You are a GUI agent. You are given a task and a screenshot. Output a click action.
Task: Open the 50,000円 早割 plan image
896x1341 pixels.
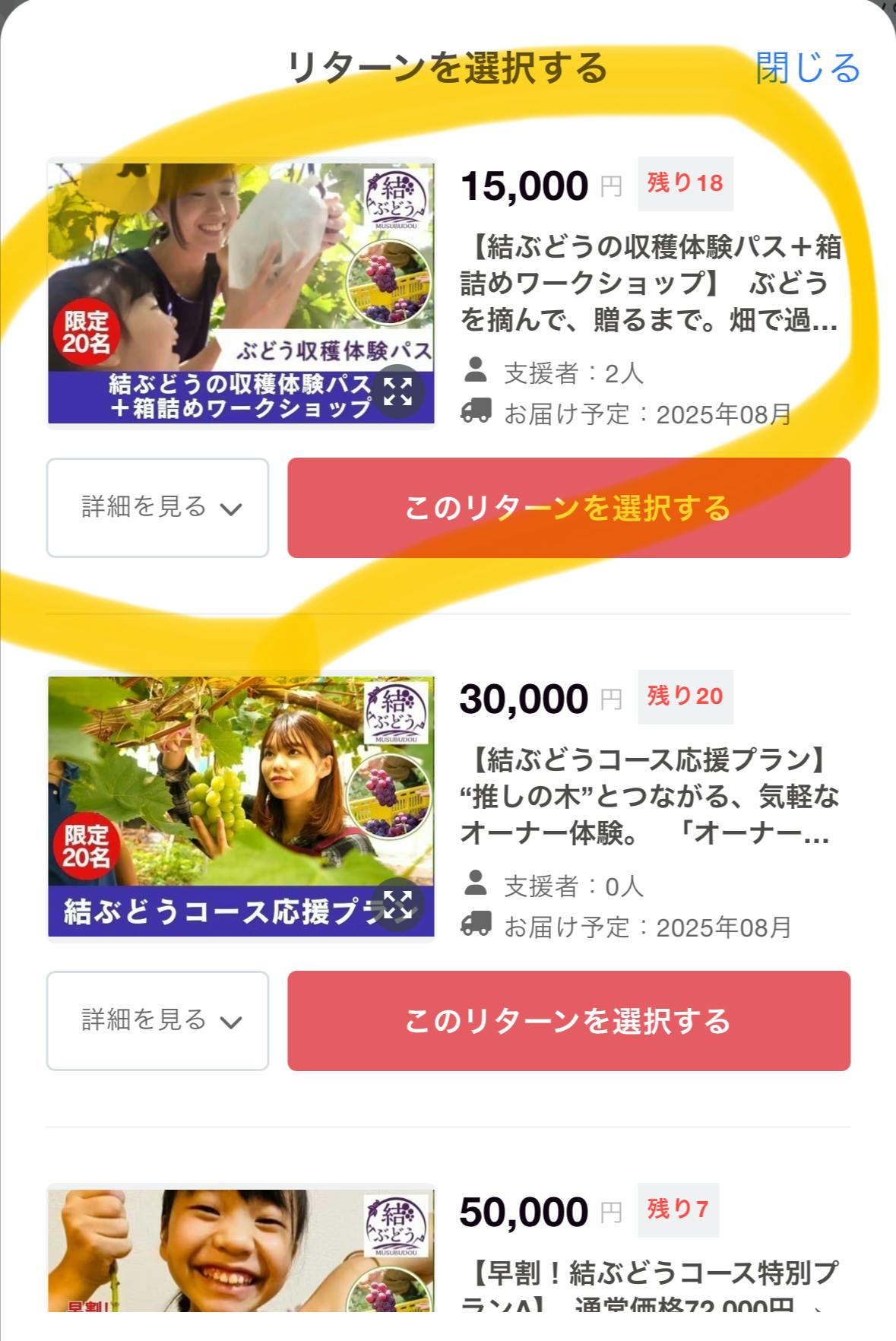coord(240,1250)
